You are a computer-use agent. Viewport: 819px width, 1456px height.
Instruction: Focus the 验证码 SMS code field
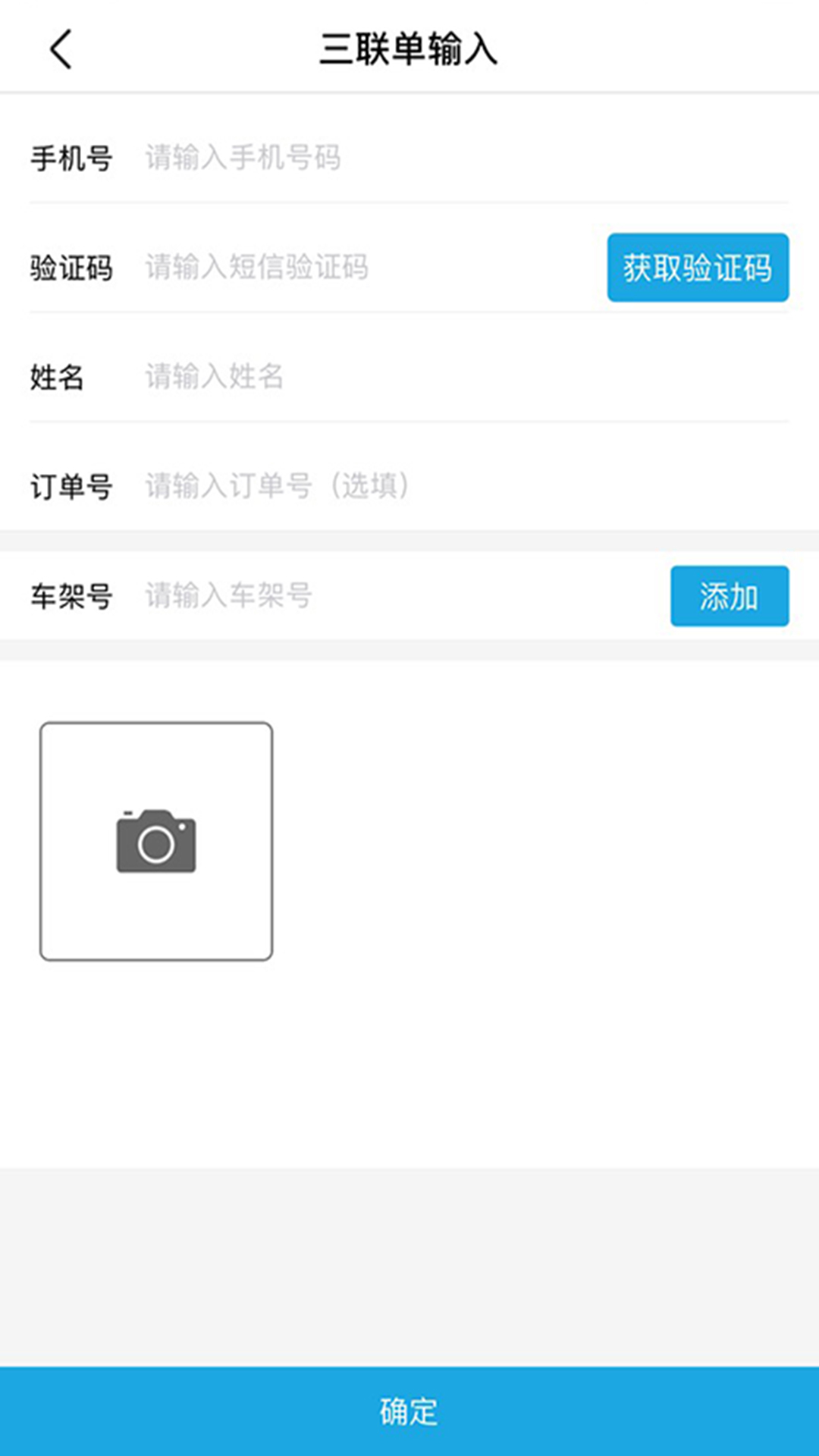372,267
